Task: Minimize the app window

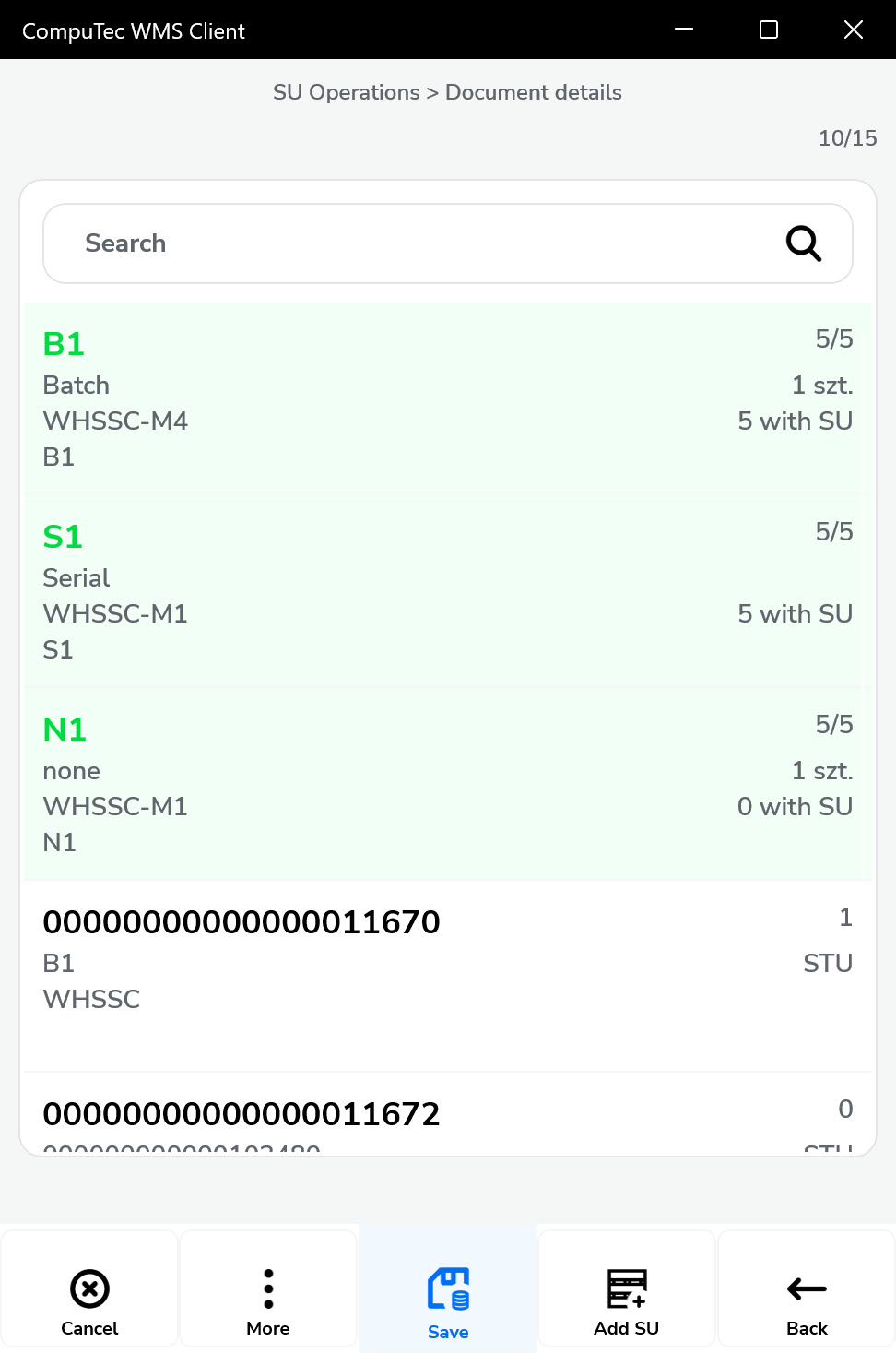Action: pyautogui.click(x=684, y=30)
